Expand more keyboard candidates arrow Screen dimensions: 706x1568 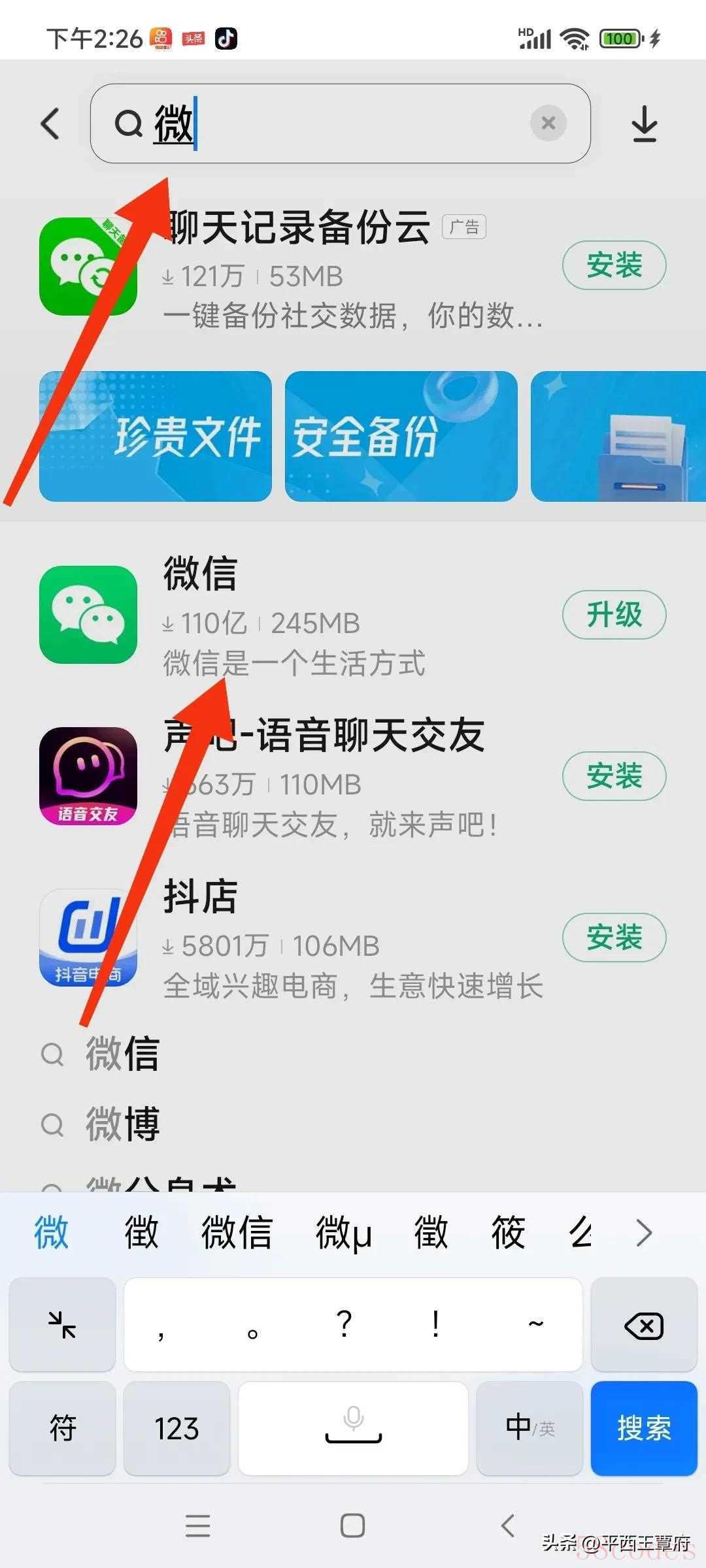tap(644, 1233)
